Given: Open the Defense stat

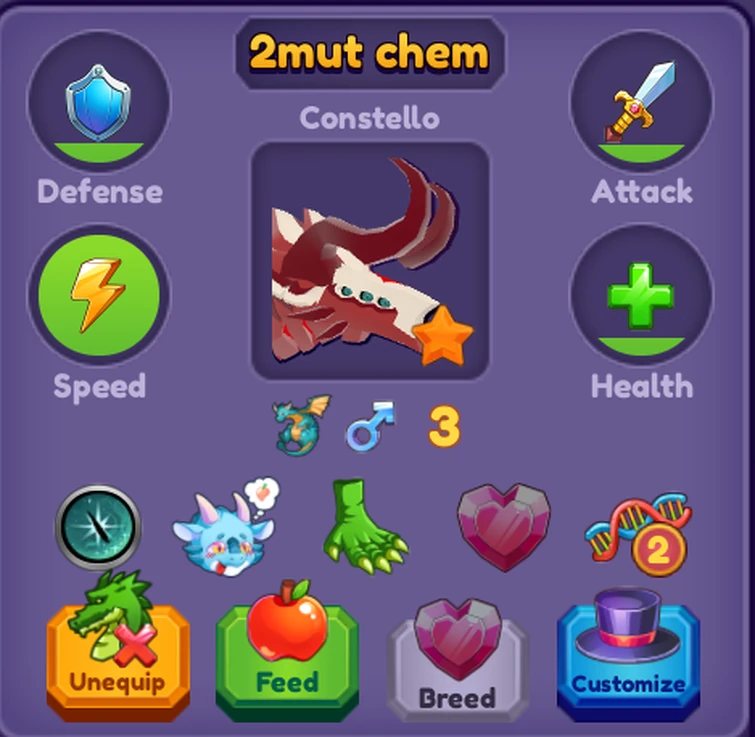Looking at the screenshot, I should coord(98,103).
